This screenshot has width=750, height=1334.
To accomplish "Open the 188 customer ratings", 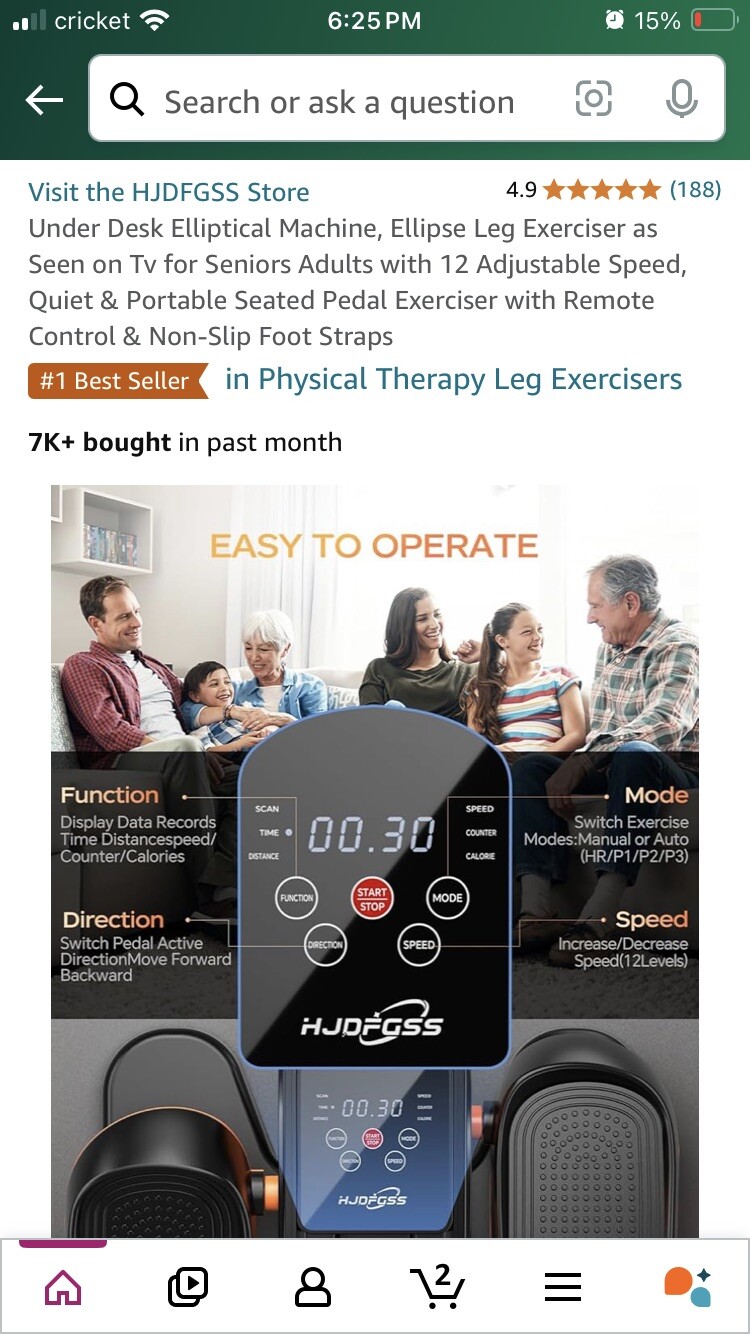I will pos(694,189).
